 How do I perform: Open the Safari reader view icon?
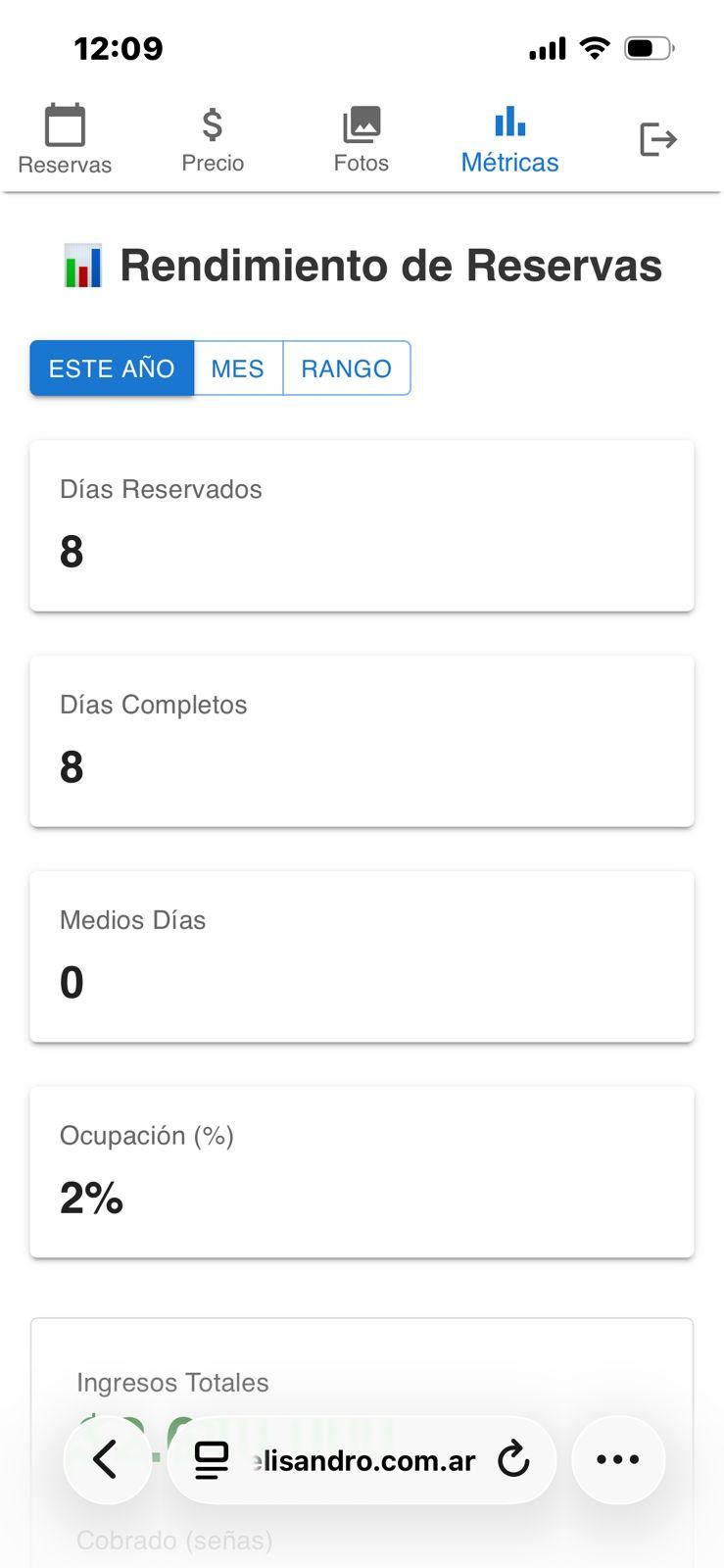[209, 1459]
